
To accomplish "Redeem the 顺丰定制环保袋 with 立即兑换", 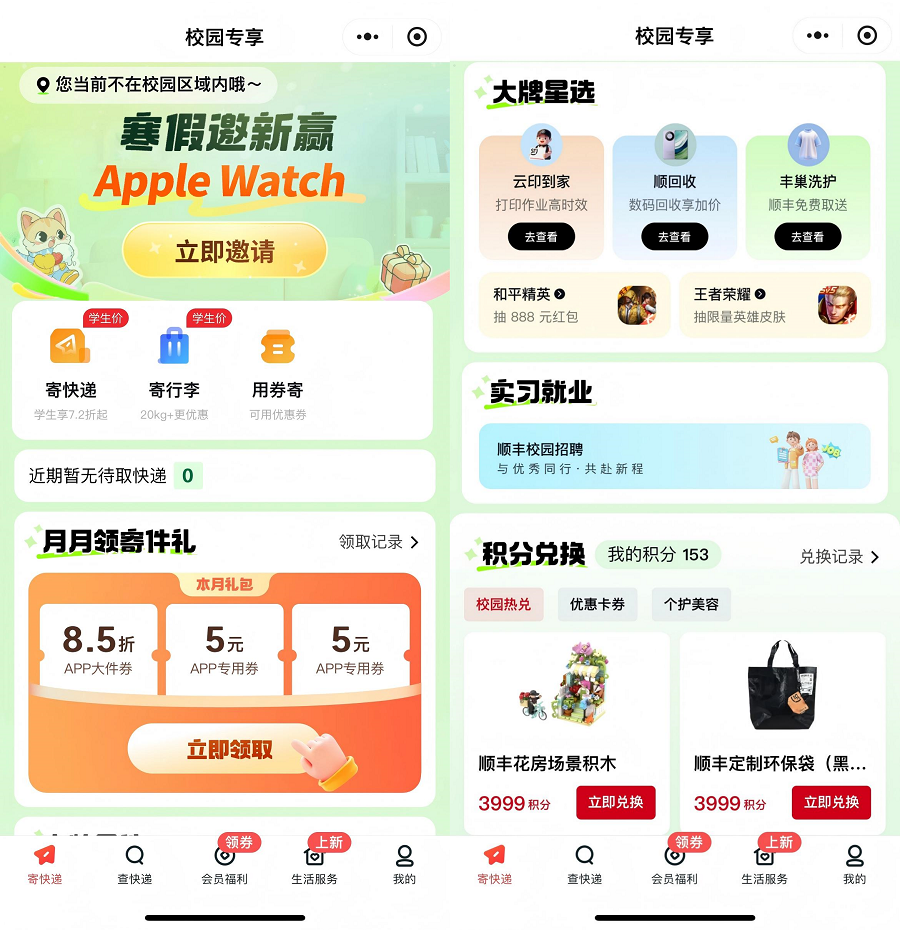I will 831,802.
